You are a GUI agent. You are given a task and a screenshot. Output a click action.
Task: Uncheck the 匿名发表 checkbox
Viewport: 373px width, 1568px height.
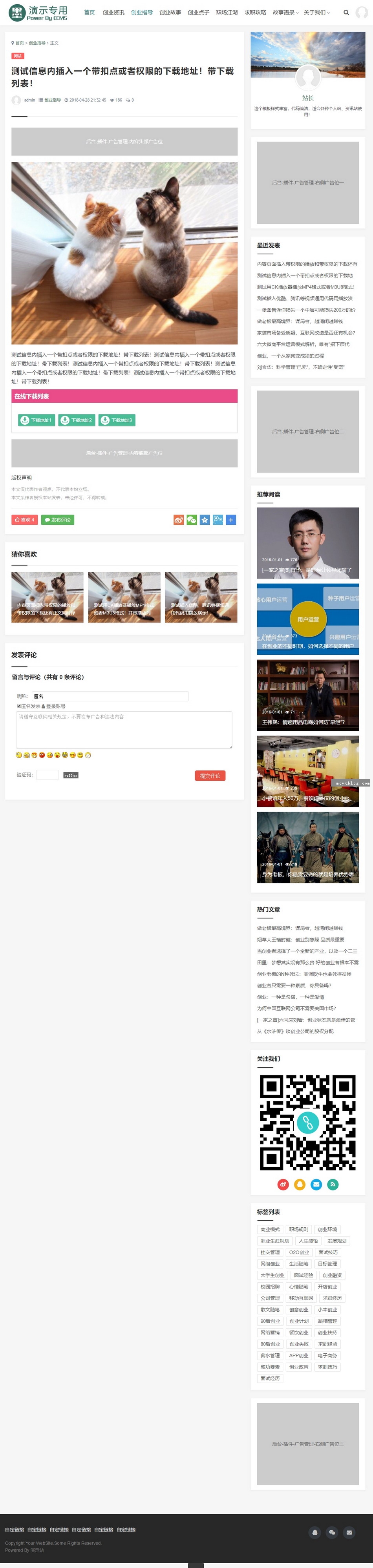click(x=19, y=706)
